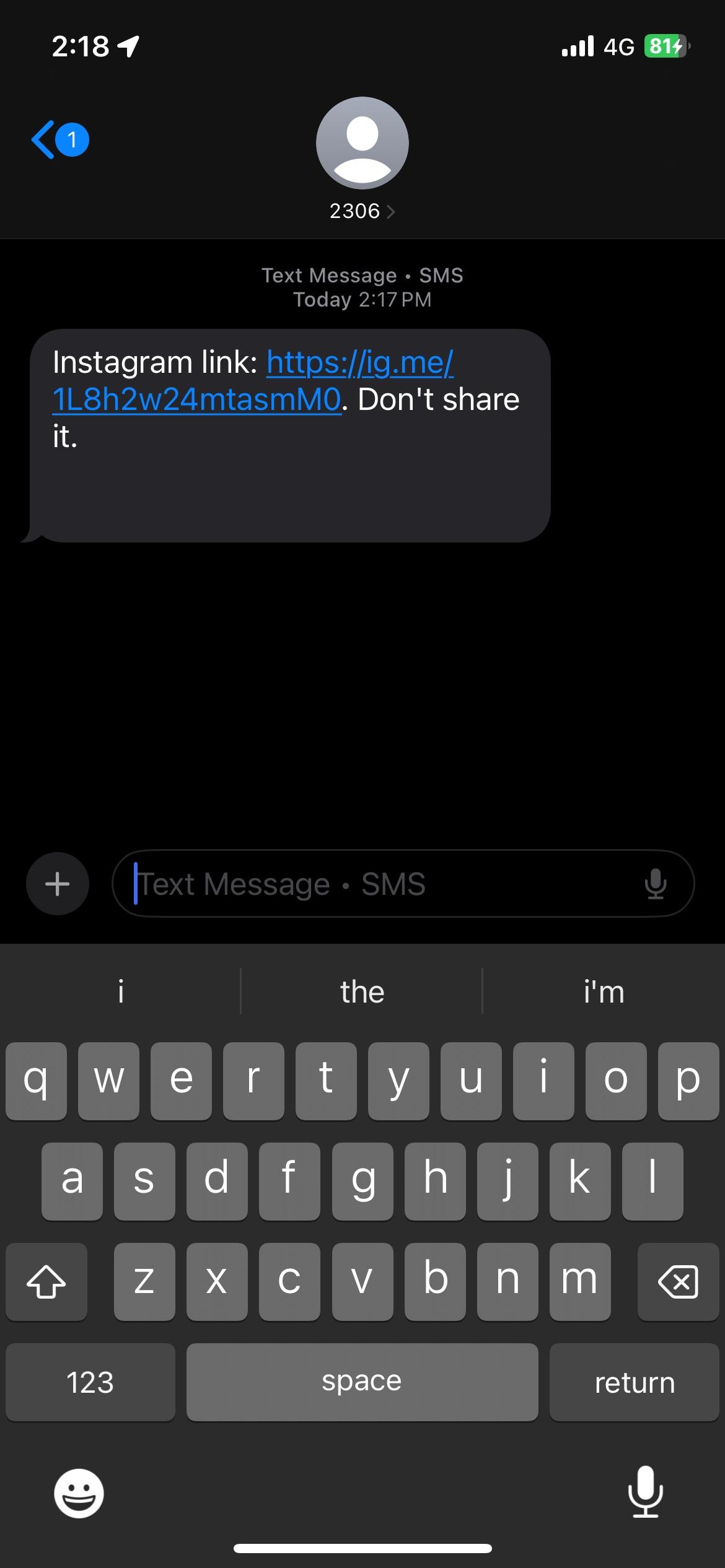Tap the space bar
The image size is (725, 1568).
[x=362, y=1382]
